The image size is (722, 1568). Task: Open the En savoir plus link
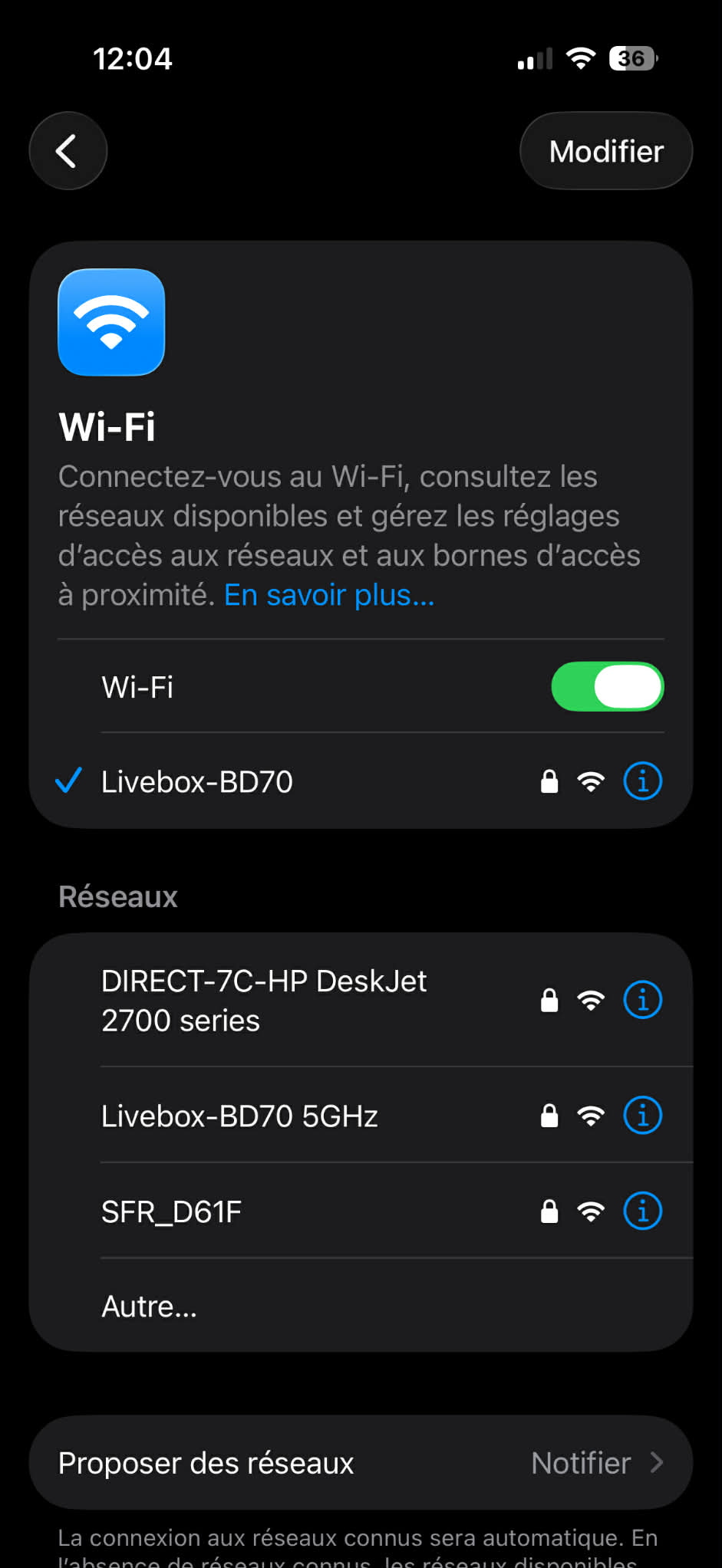click(x=329, y=595)
